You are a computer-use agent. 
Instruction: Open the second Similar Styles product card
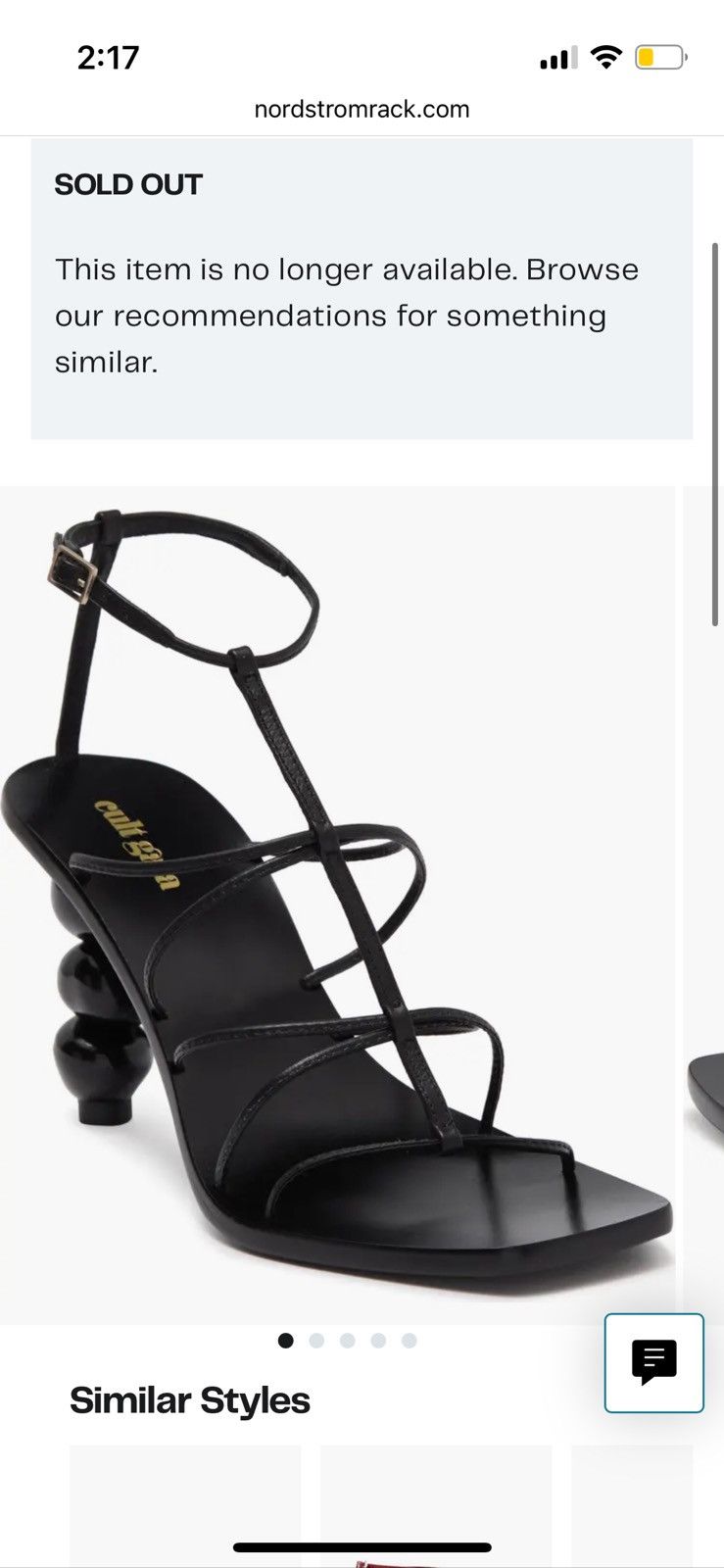click(436, 1505)
